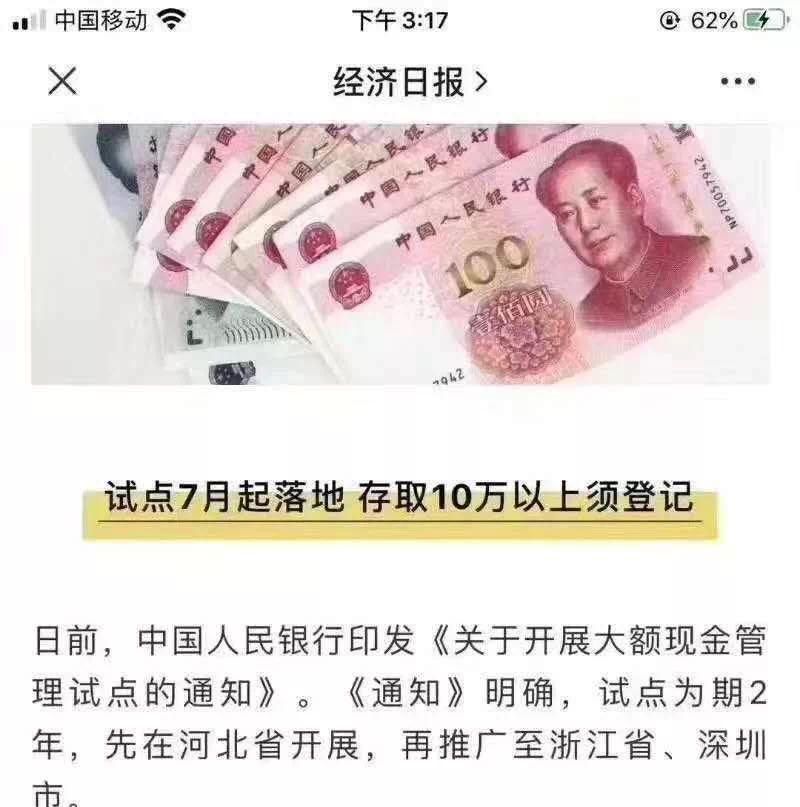Screen dimensions: 800x807
Task: Open the 经济日报 account page
Action: click(409, 82)
